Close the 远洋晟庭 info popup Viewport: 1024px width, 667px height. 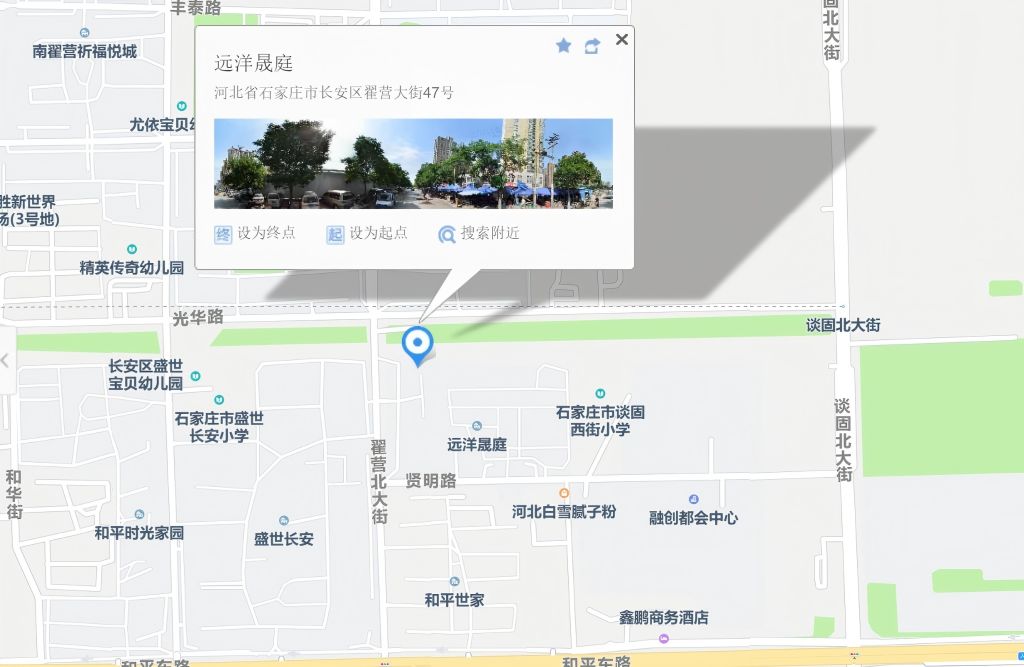click(622, 40)
